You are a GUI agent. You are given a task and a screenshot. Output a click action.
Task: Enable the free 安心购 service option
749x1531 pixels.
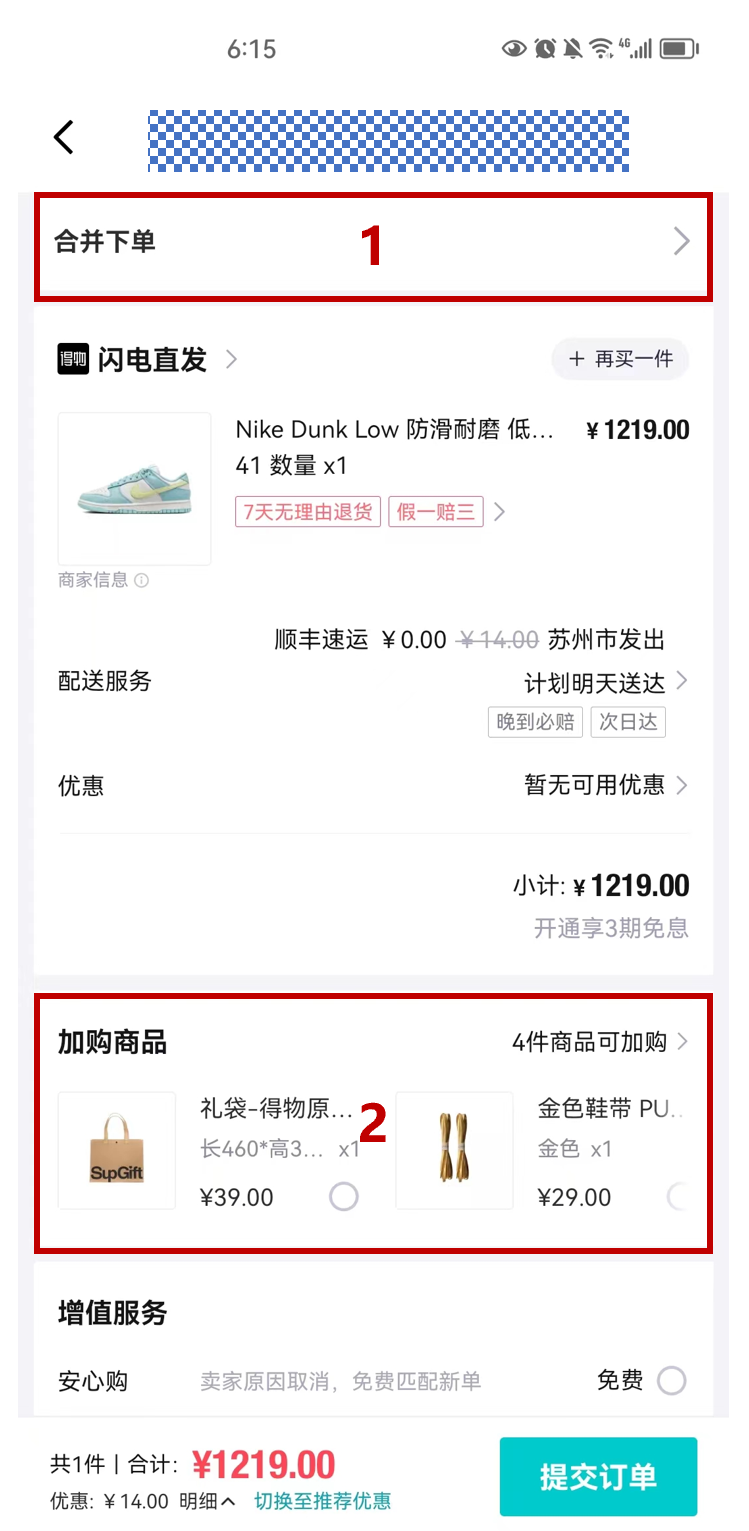pyautogui.click(x=671, y=1380)
